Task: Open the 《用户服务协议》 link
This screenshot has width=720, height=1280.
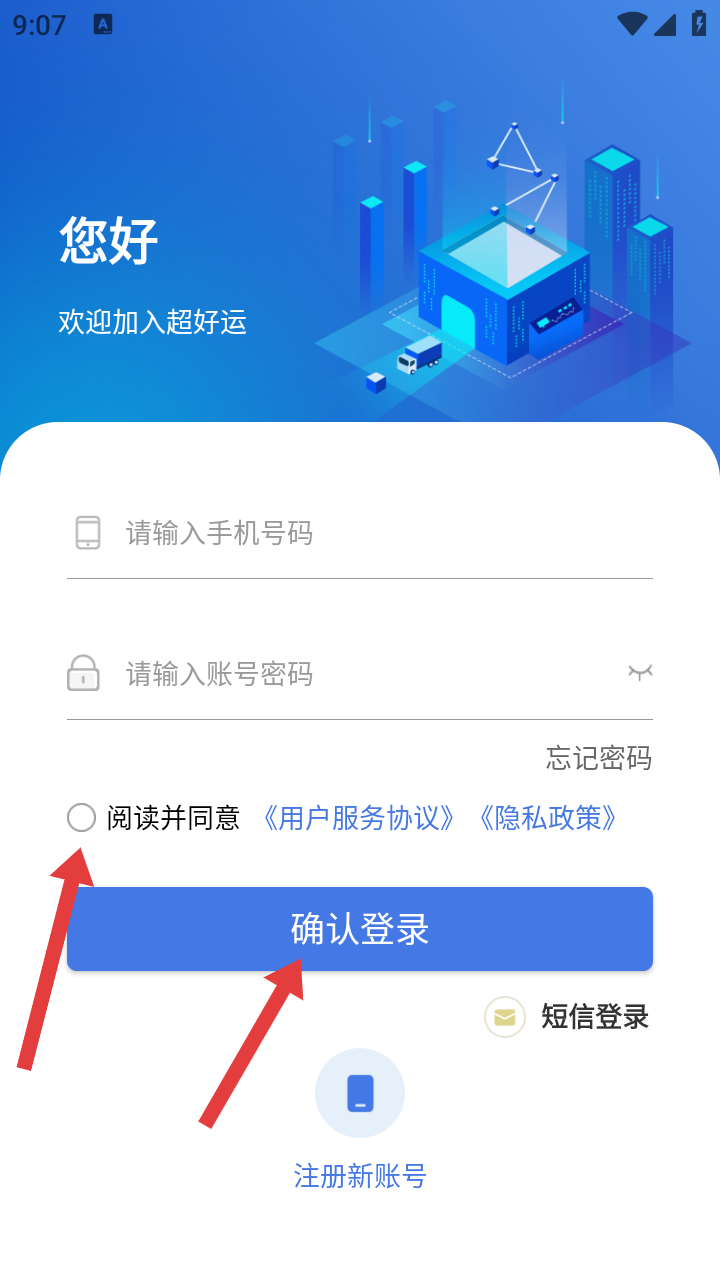Action: click(x=359, y=818)
